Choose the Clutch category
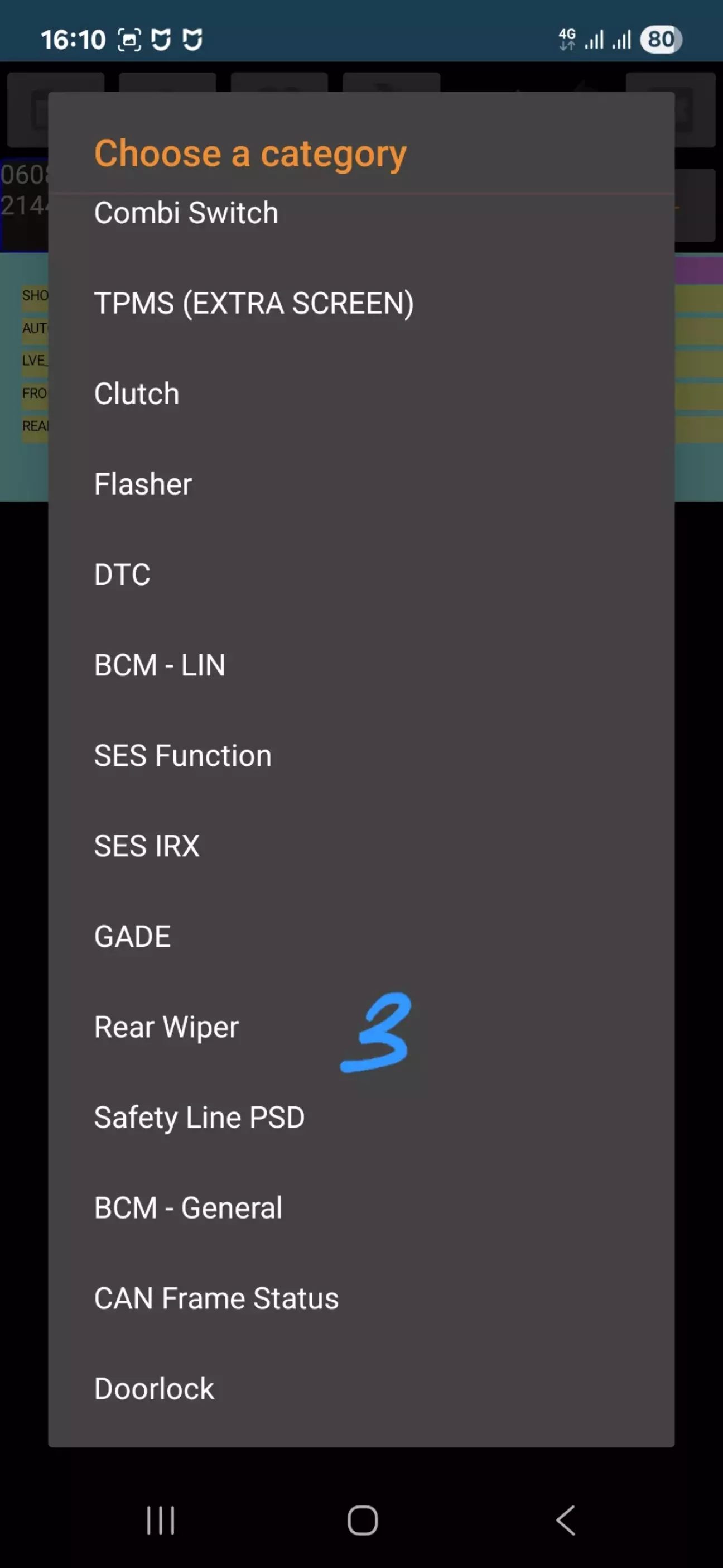Screen dimensions: 723x1568 point(361,394)
